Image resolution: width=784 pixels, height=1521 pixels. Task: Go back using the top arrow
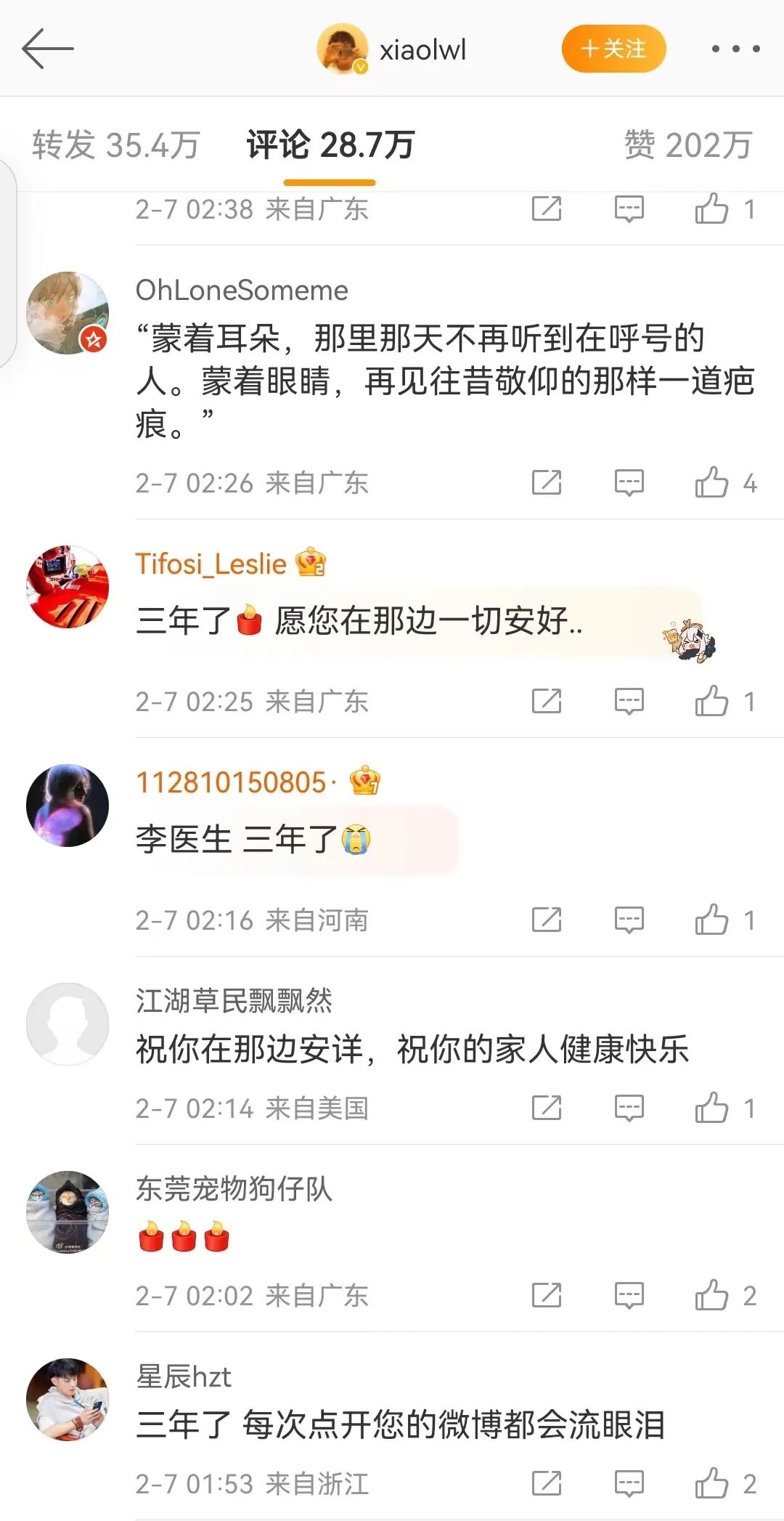point(48,49)
